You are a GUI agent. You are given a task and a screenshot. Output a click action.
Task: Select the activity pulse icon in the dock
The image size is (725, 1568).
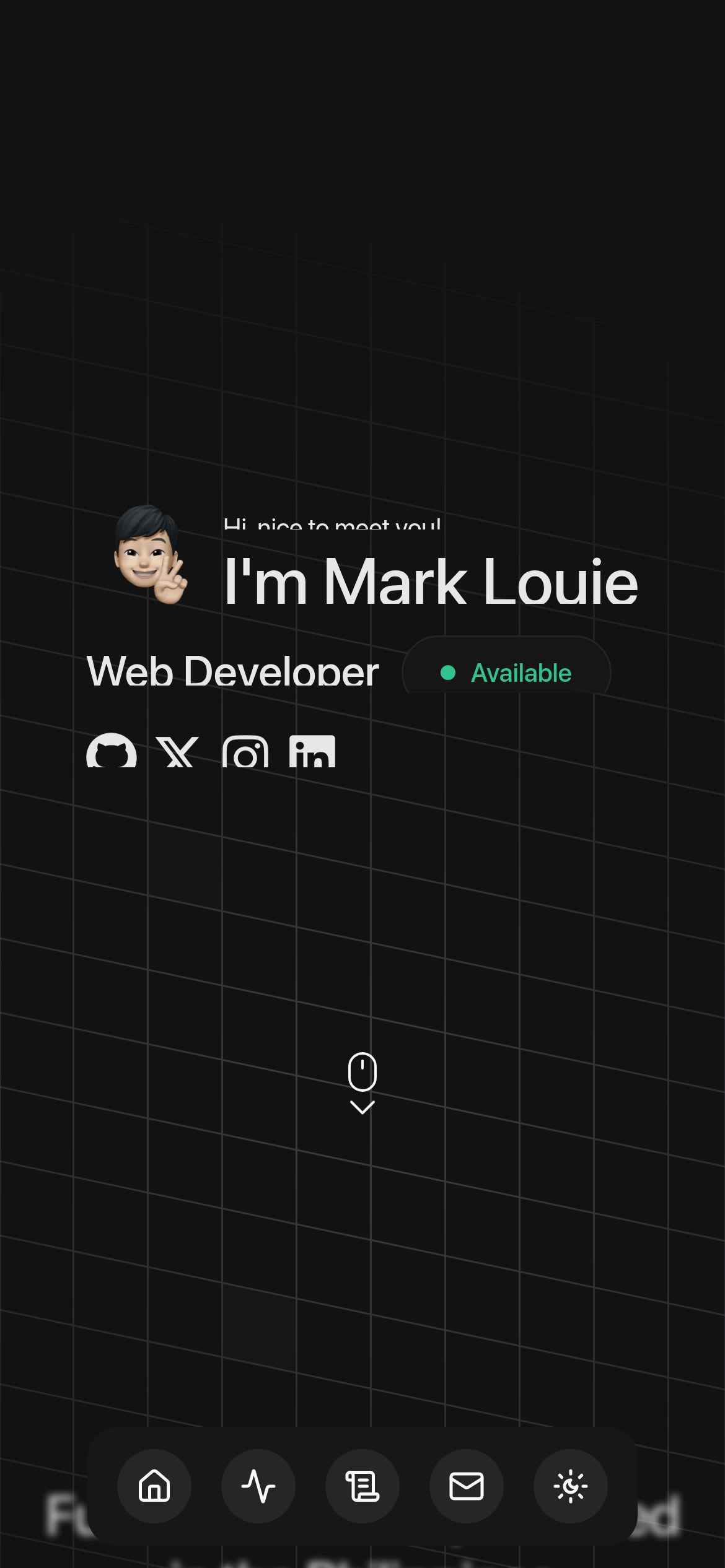(x=259, y=1486)
